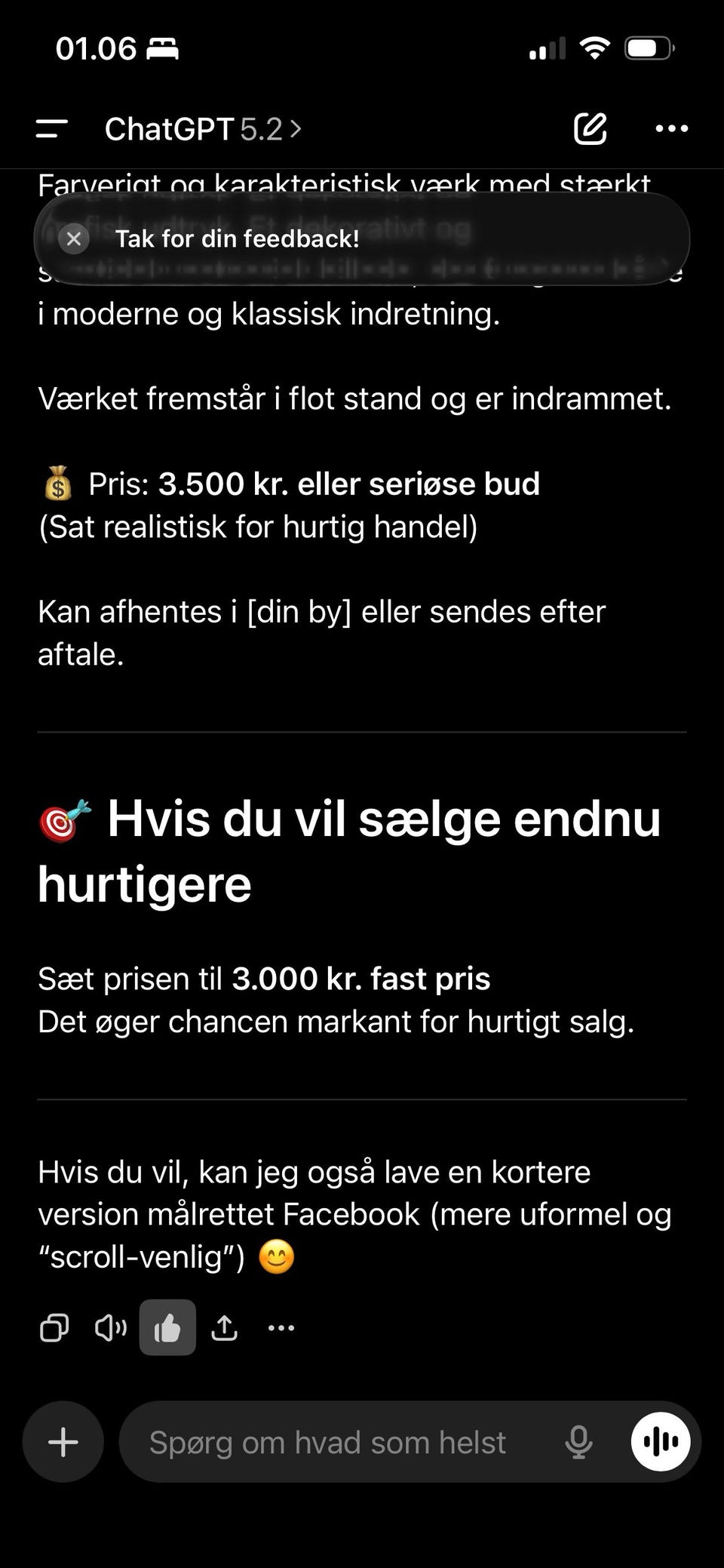Open the top-right conversation options menu

tap(670, 128)
